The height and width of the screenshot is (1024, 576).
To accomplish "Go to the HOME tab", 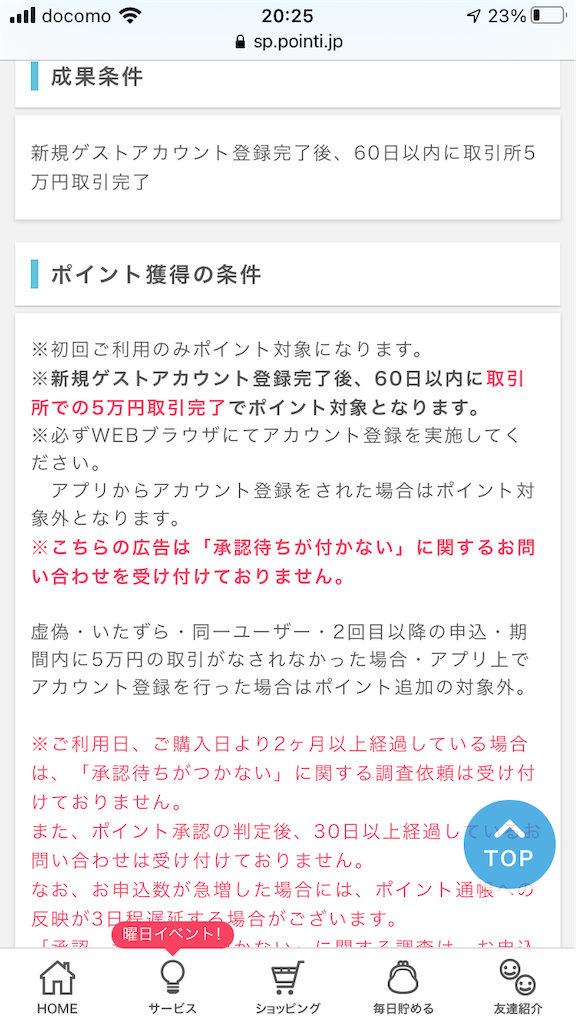I will [57, 987].
